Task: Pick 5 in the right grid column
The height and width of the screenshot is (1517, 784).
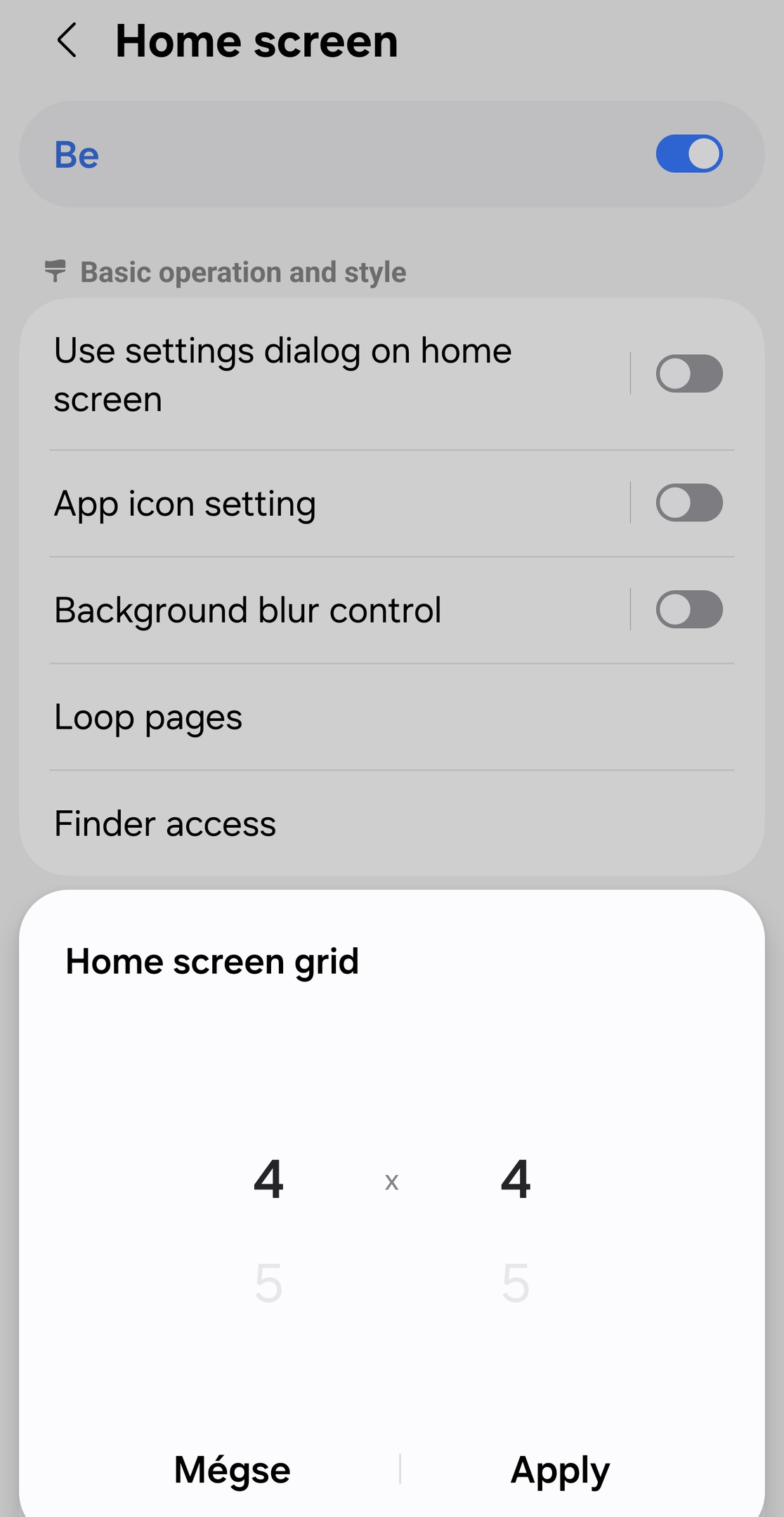Action: coord(515,1283)
